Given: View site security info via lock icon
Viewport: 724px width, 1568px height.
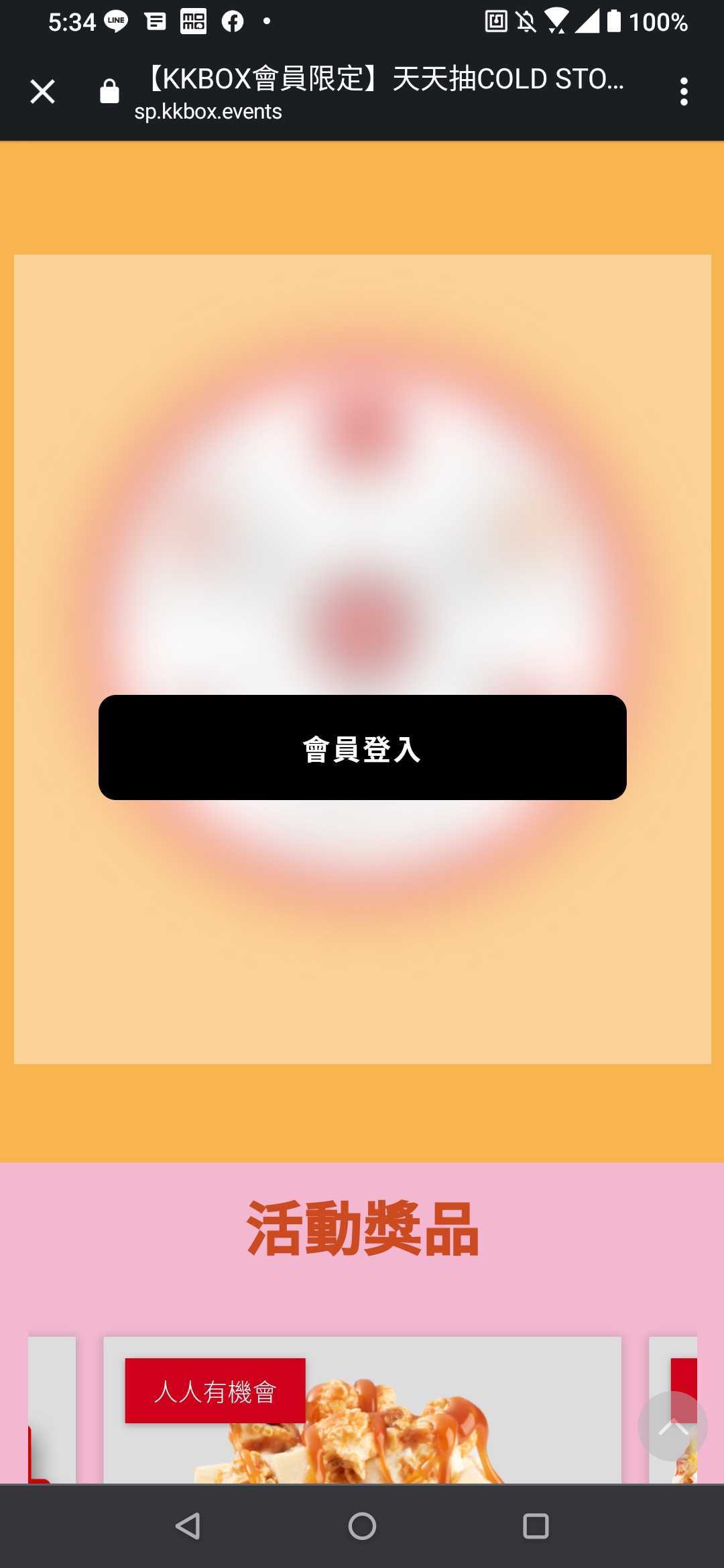Looking at the screenshot, I should click(x=109, y=92).
